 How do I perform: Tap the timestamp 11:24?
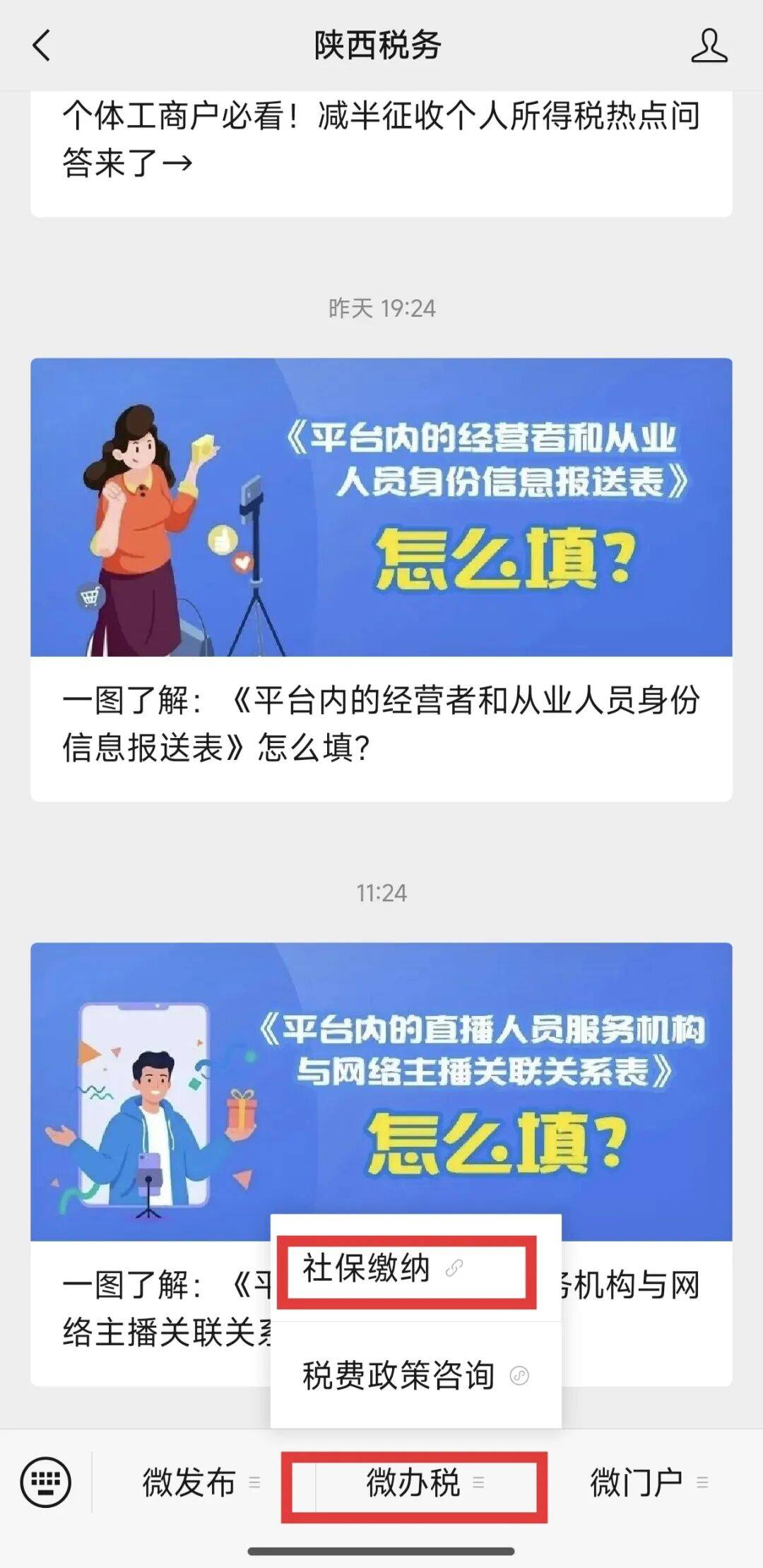pyautogui.click(x=381, y=893)
